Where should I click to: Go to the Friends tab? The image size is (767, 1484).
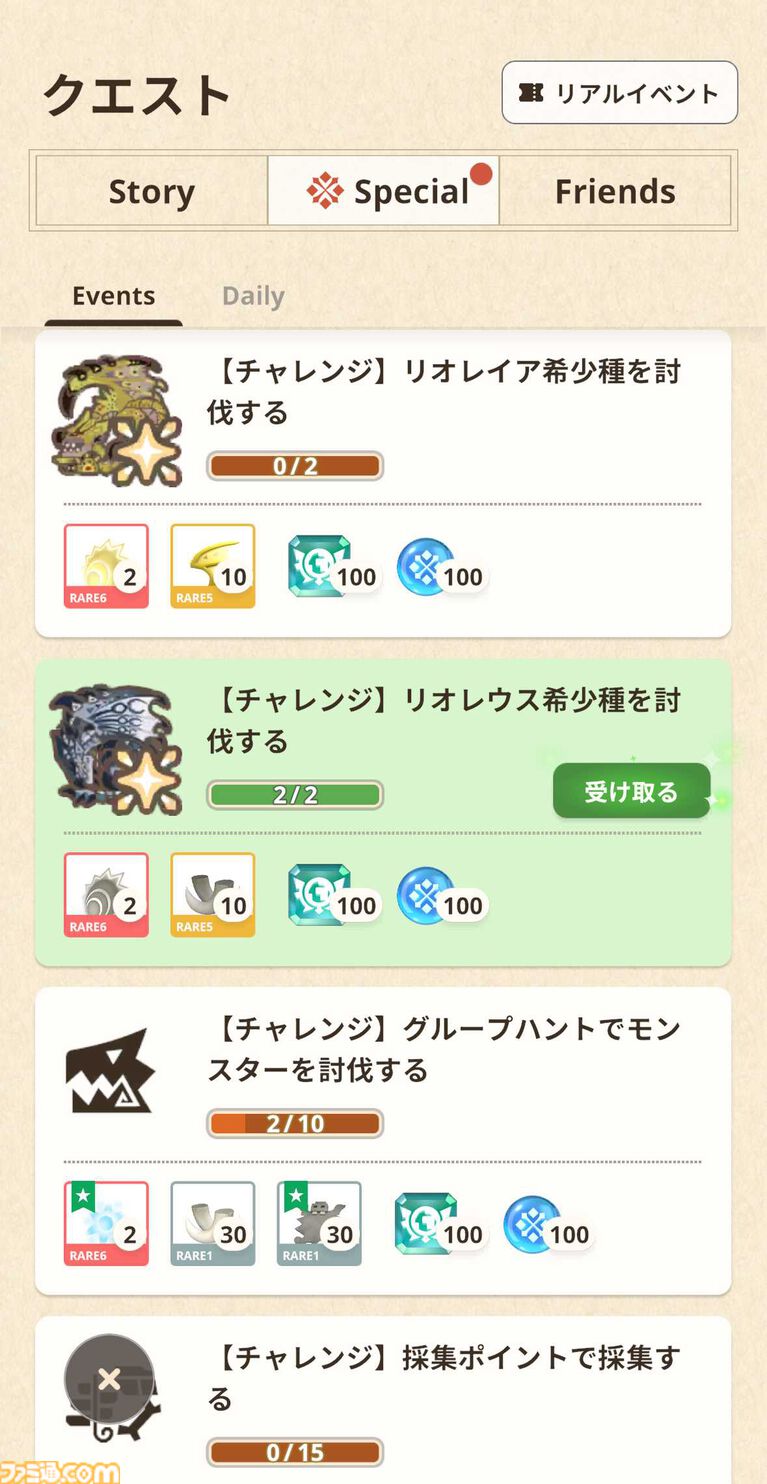(615, 191)
